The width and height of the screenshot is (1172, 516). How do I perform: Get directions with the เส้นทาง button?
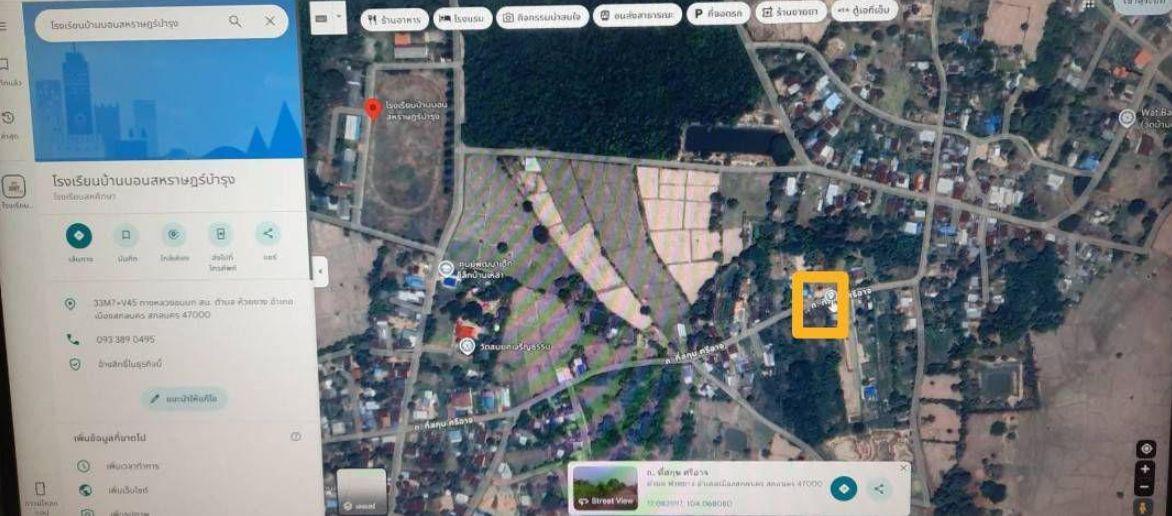(78, 236)
